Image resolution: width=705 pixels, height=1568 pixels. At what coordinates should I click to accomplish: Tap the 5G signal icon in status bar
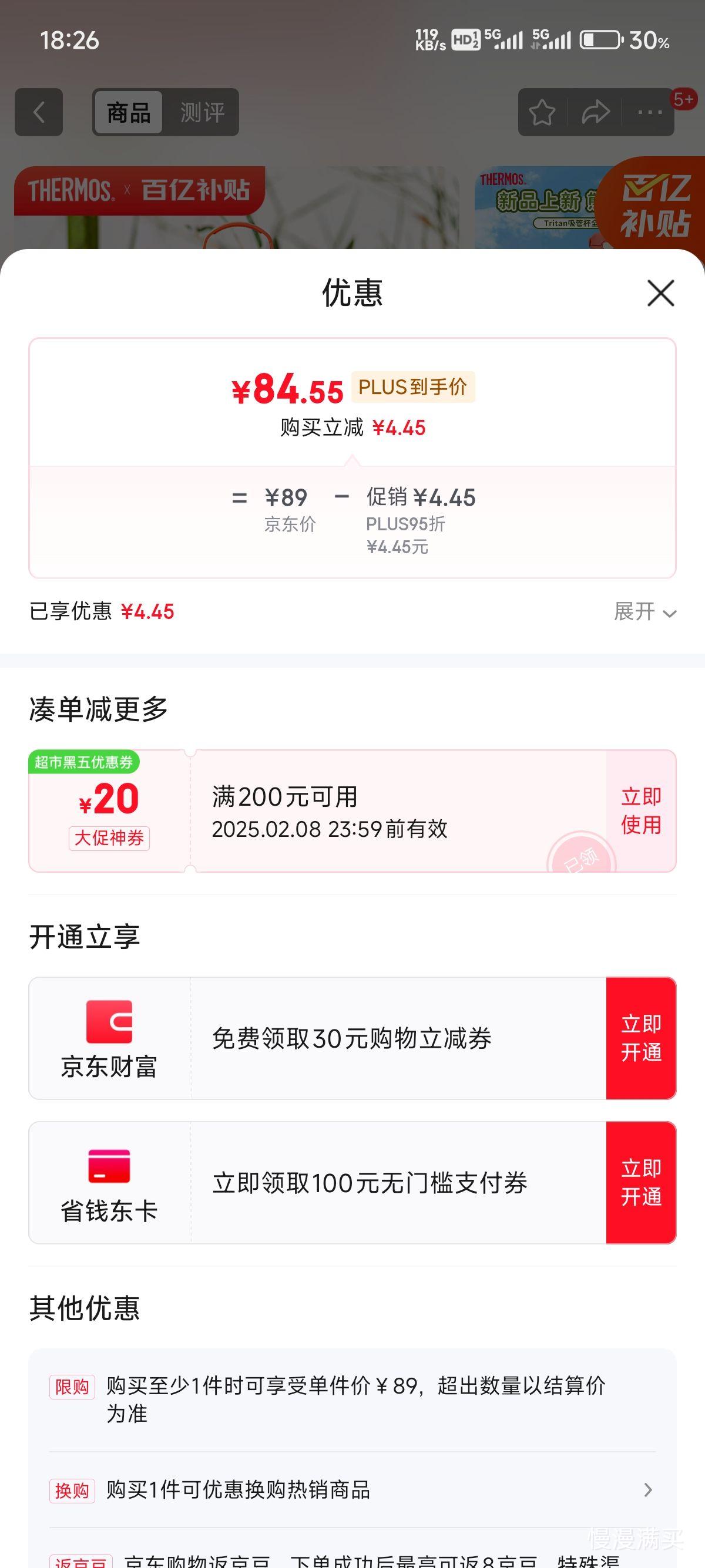tap(503, 39)
